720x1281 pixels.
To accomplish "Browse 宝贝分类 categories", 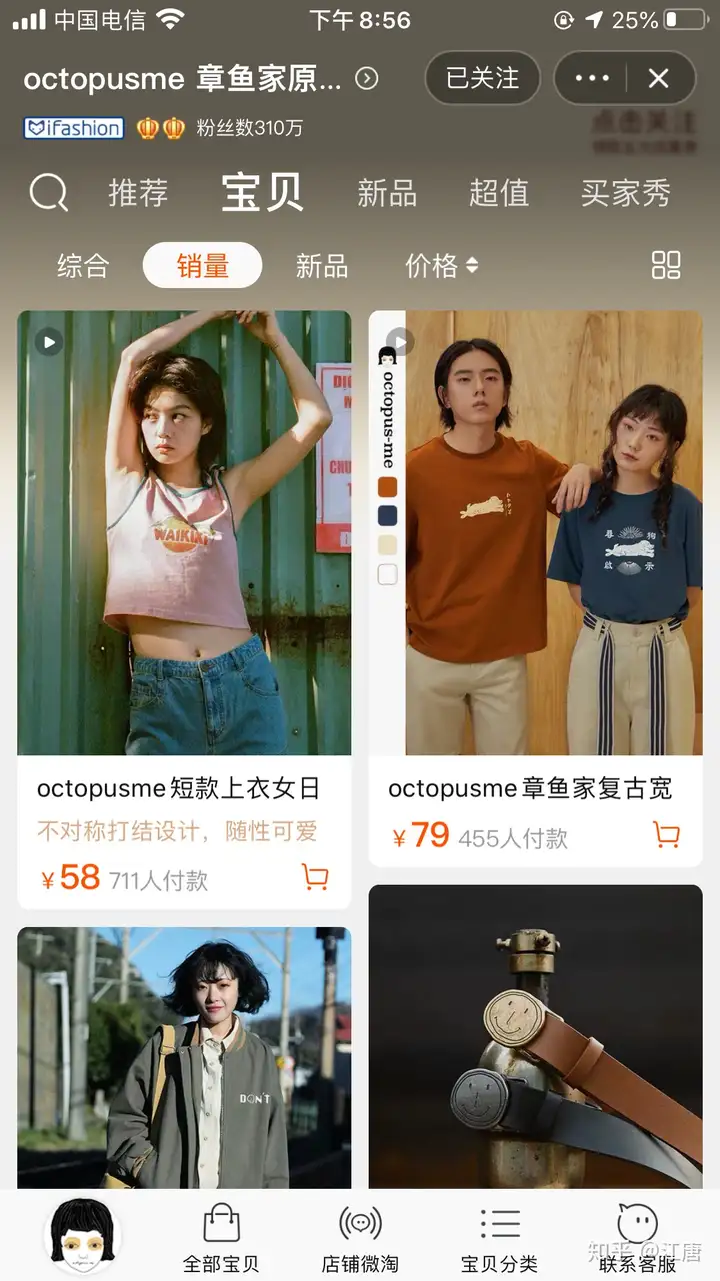I will [x=499, y=1238].
